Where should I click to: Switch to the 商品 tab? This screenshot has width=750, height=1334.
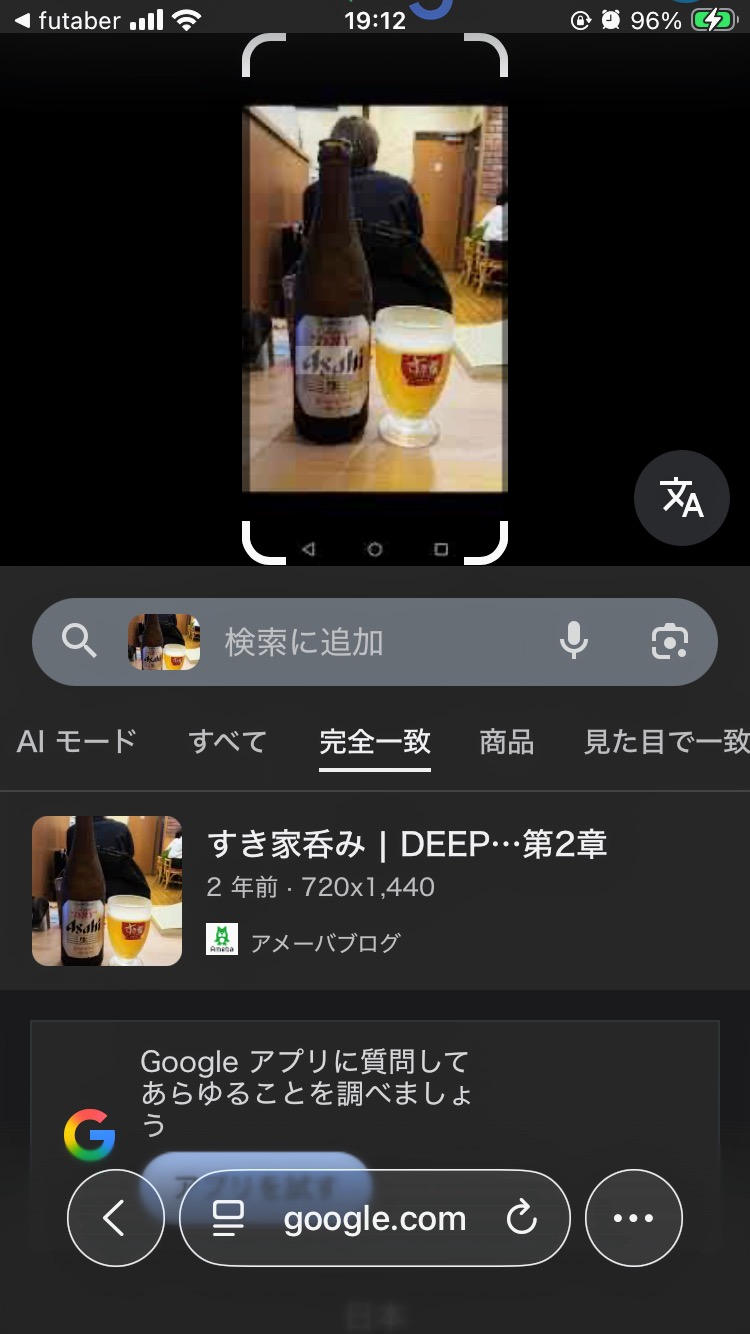(x=506, y=741)
